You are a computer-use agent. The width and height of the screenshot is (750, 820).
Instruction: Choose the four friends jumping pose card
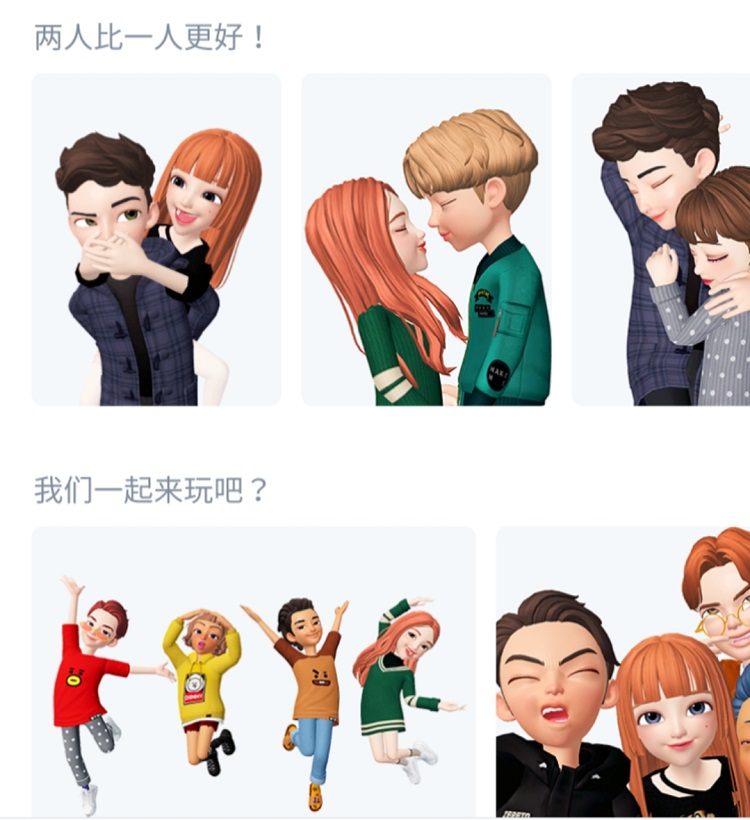[253, 672]
